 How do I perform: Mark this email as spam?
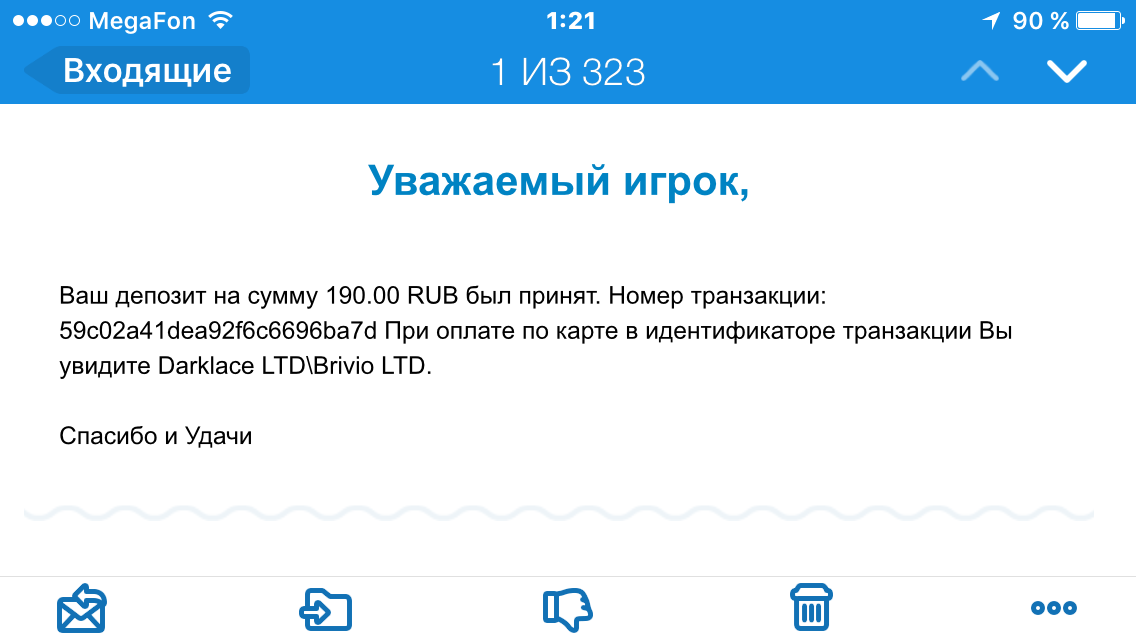point(567,608)
